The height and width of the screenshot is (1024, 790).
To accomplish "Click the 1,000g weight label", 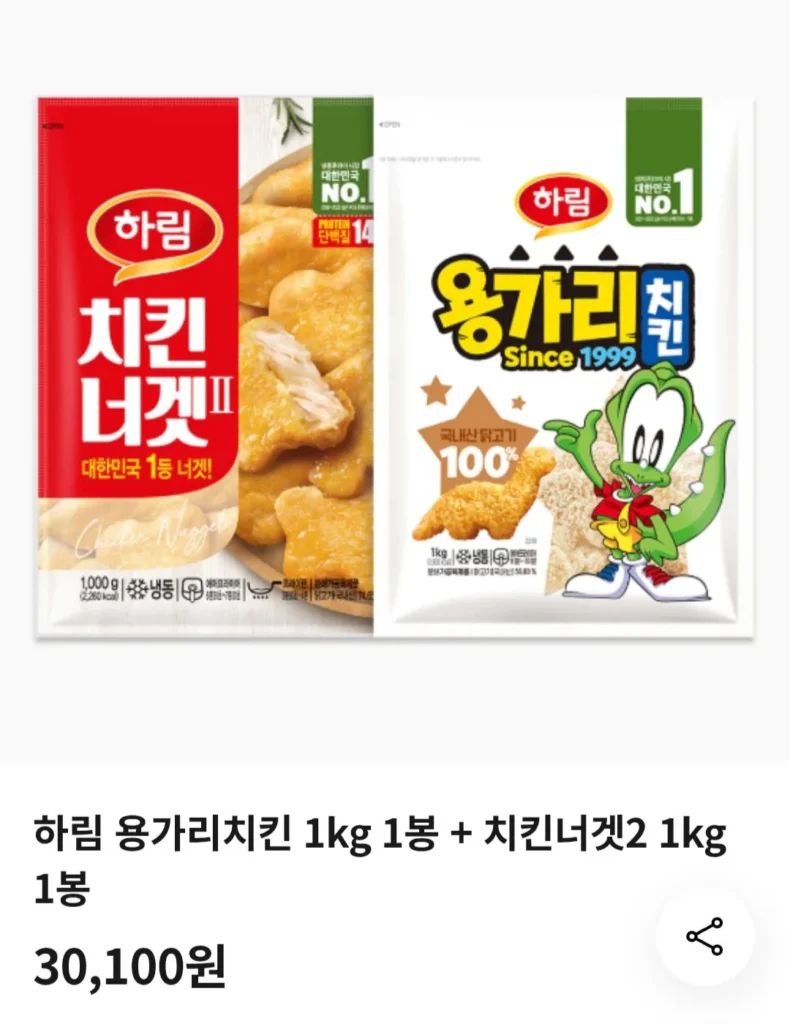I will (96, 583).
